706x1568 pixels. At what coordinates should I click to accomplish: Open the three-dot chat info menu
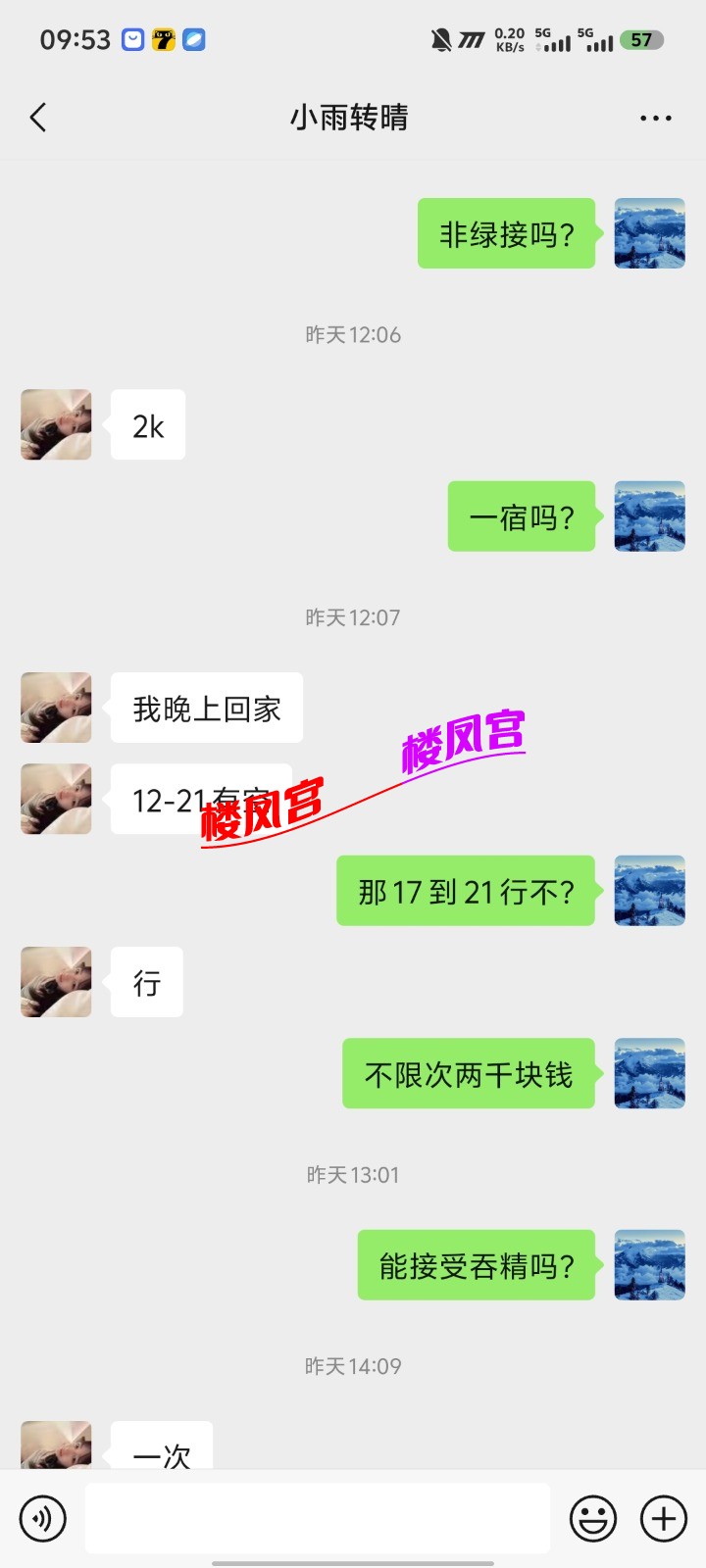655,119
